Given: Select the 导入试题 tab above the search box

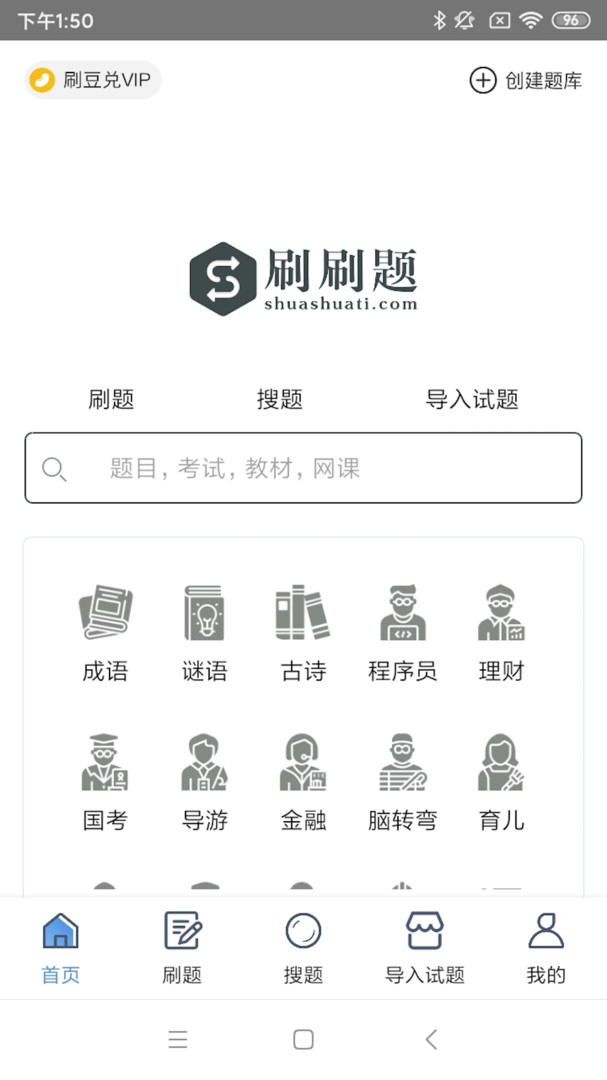Looking at the screenshot, I should click(x=472, y=400).
